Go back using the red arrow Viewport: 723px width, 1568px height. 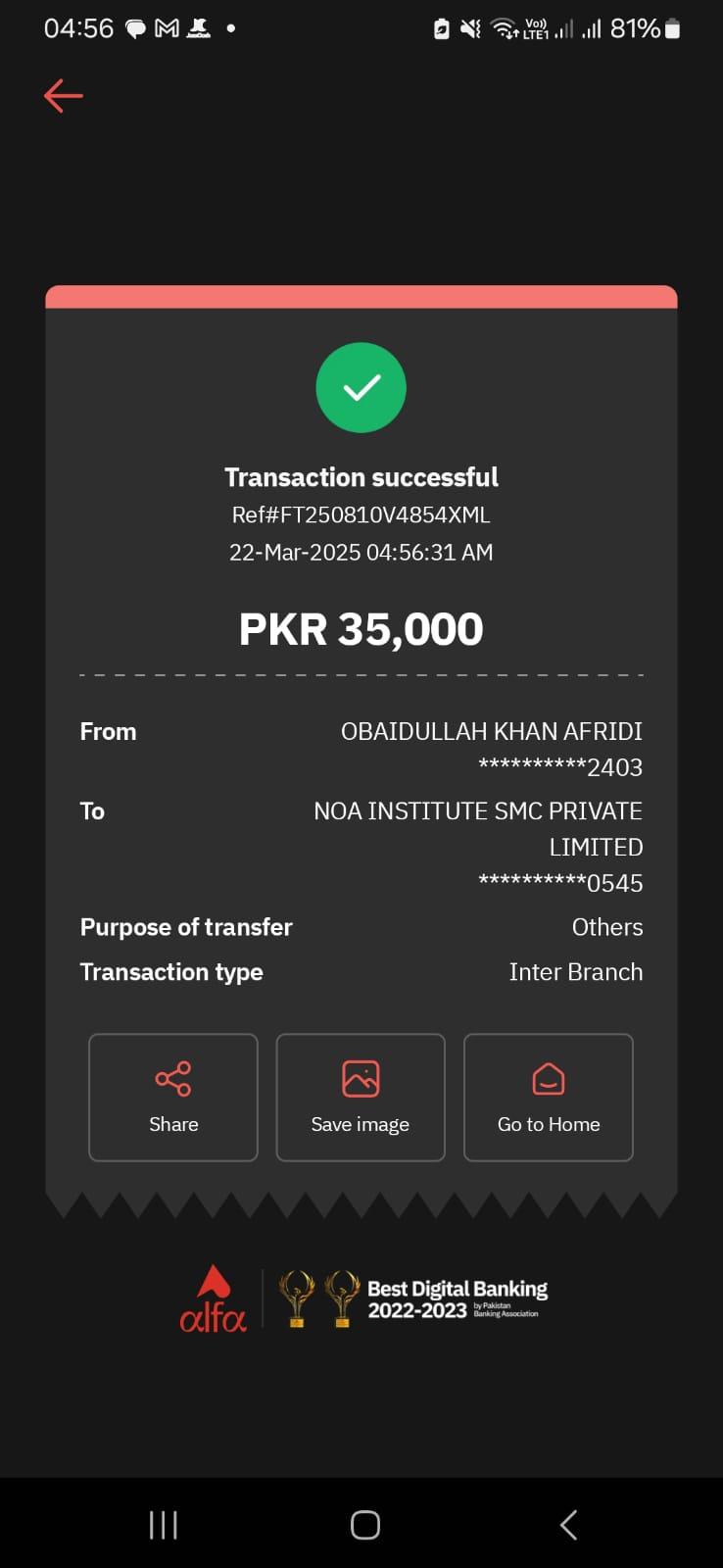[64, 96]
